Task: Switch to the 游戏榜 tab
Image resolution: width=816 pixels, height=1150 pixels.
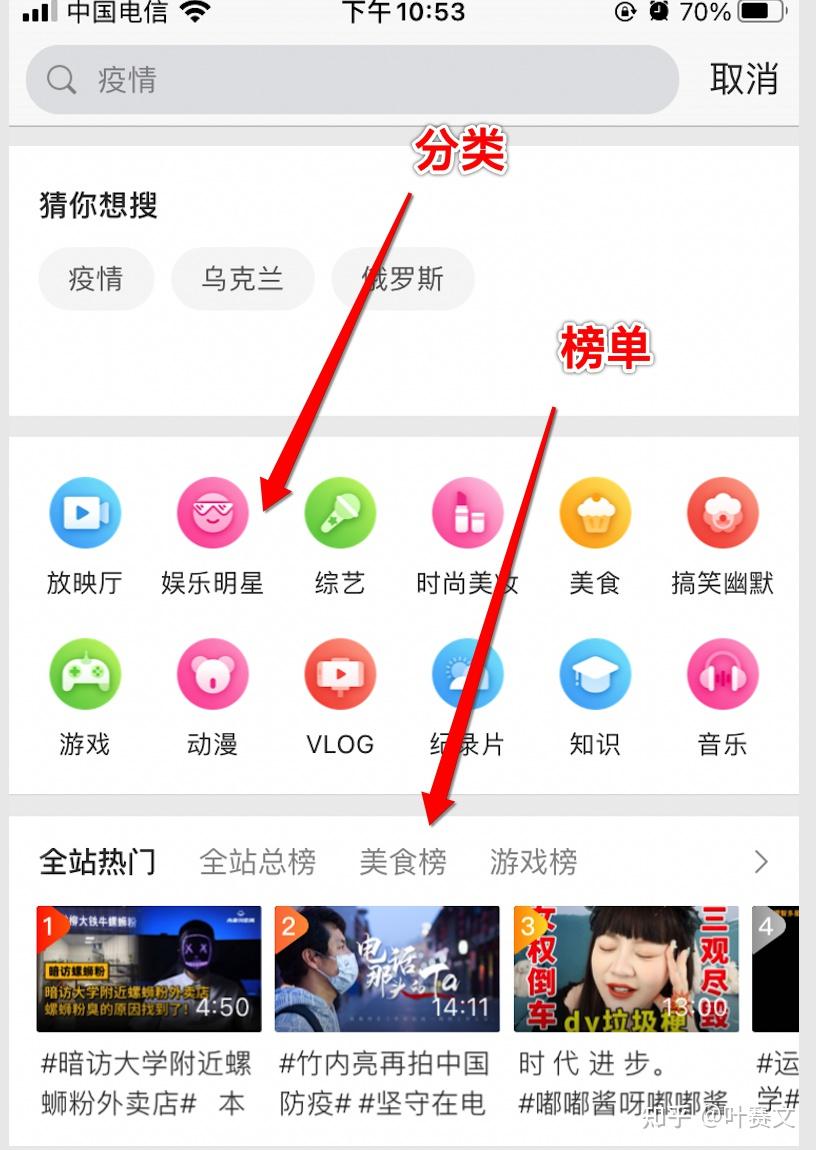Action: click(x=533, y=861)
